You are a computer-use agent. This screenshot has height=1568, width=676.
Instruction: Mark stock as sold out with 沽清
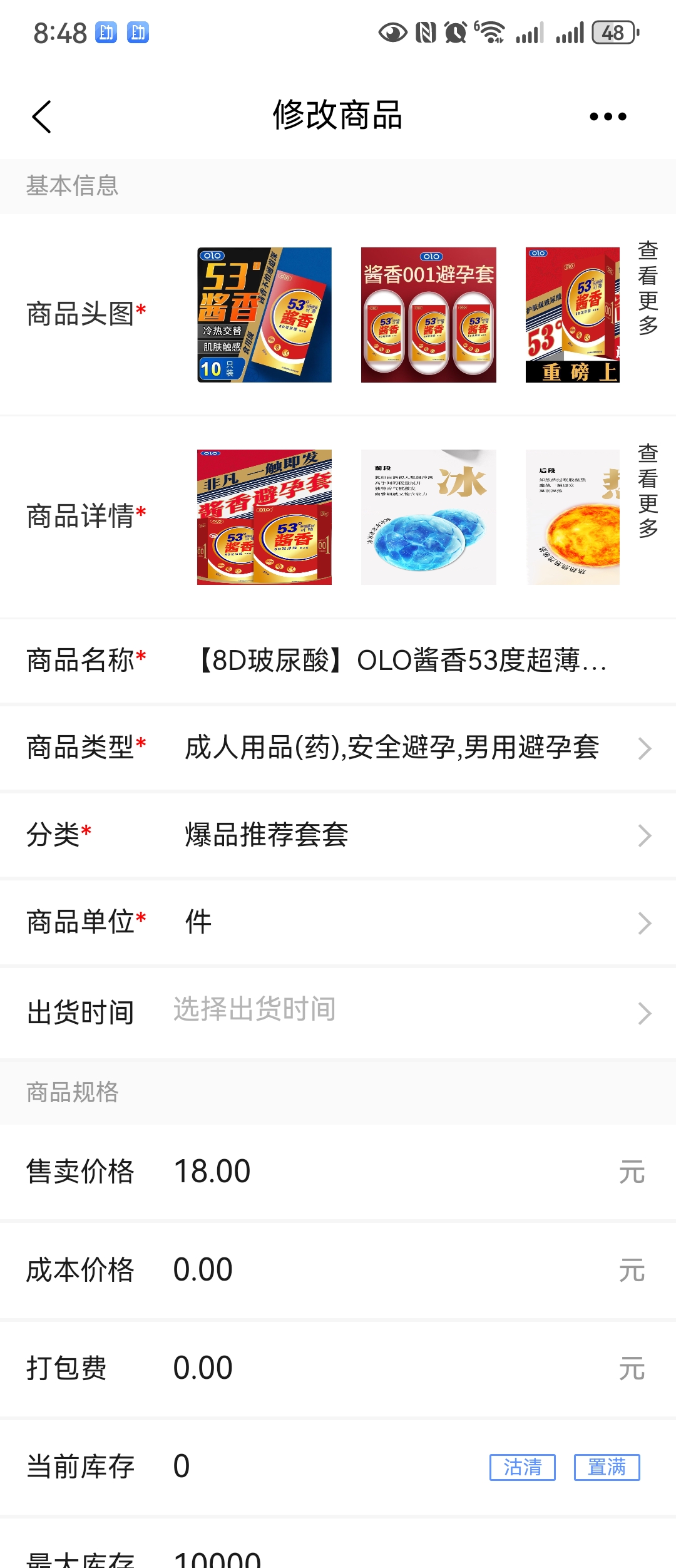tap(523, 1467)
